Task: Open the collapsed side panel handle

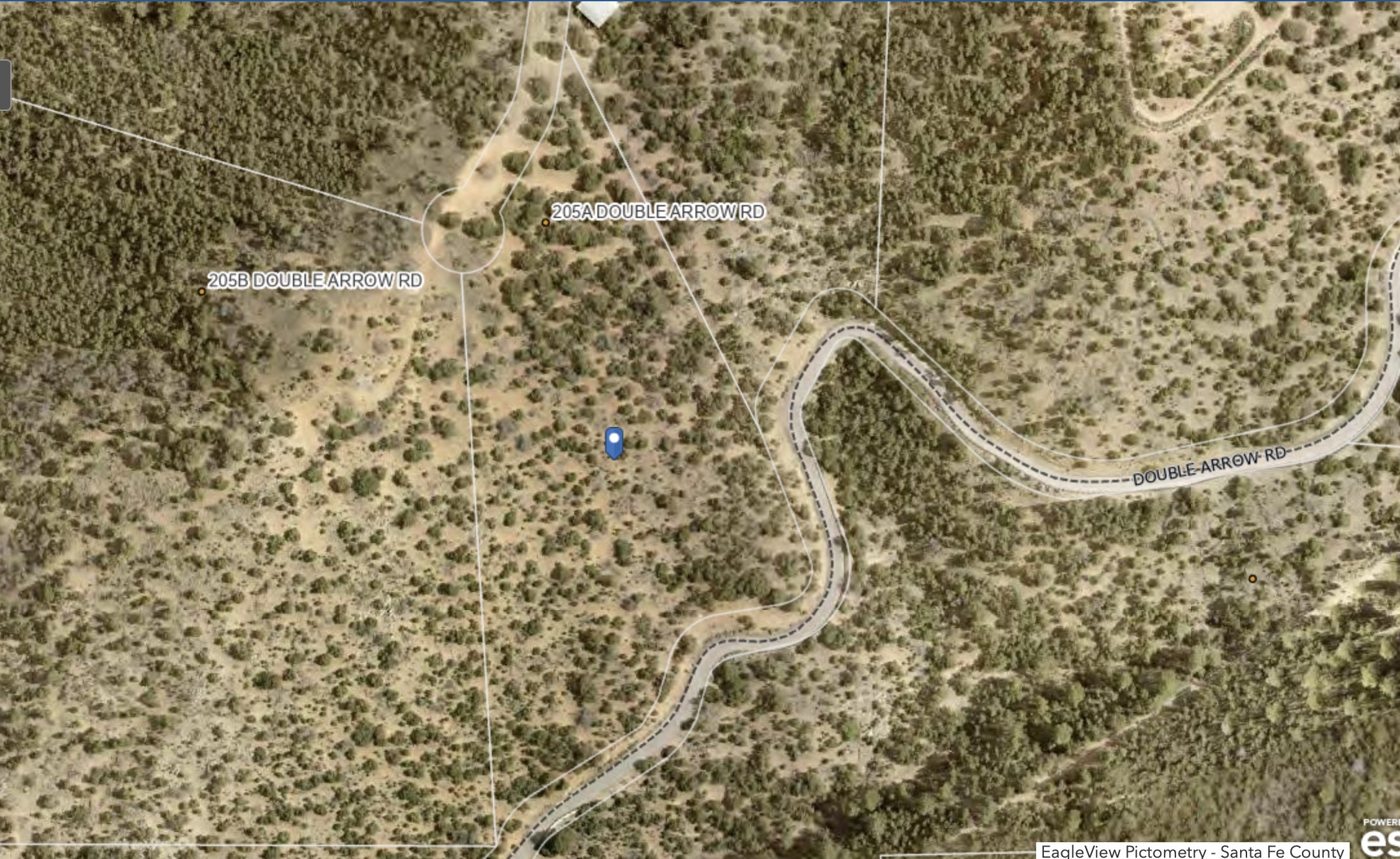Action: tap(5, 85)
